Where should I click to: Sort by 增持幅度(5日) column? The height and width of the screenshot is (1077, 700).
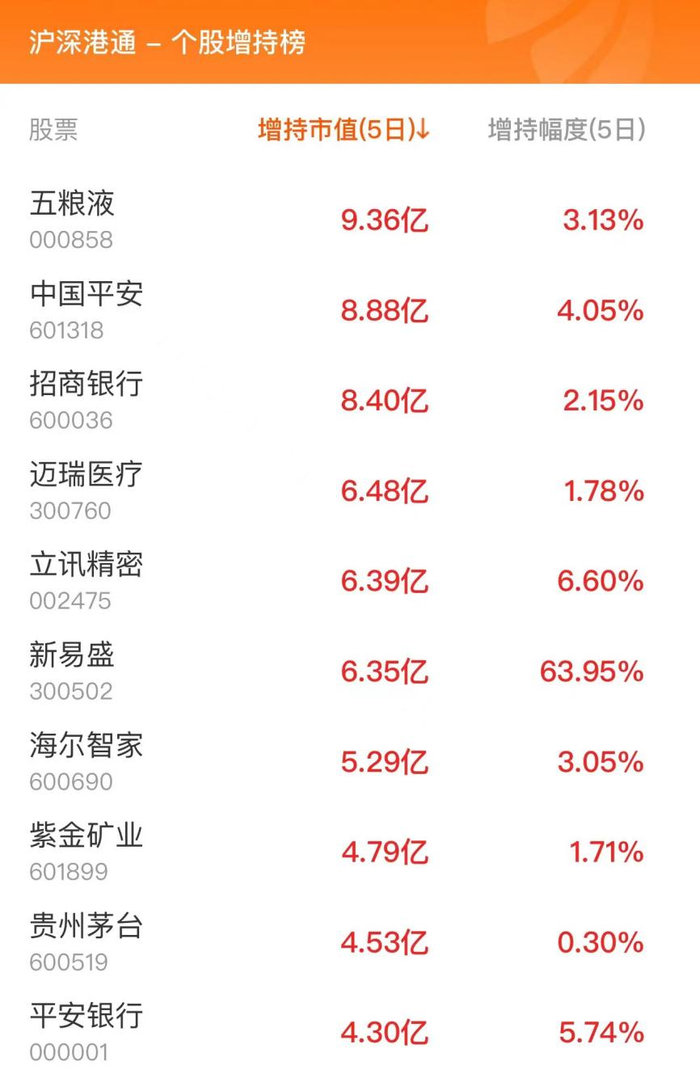click(x=565, y=130)
